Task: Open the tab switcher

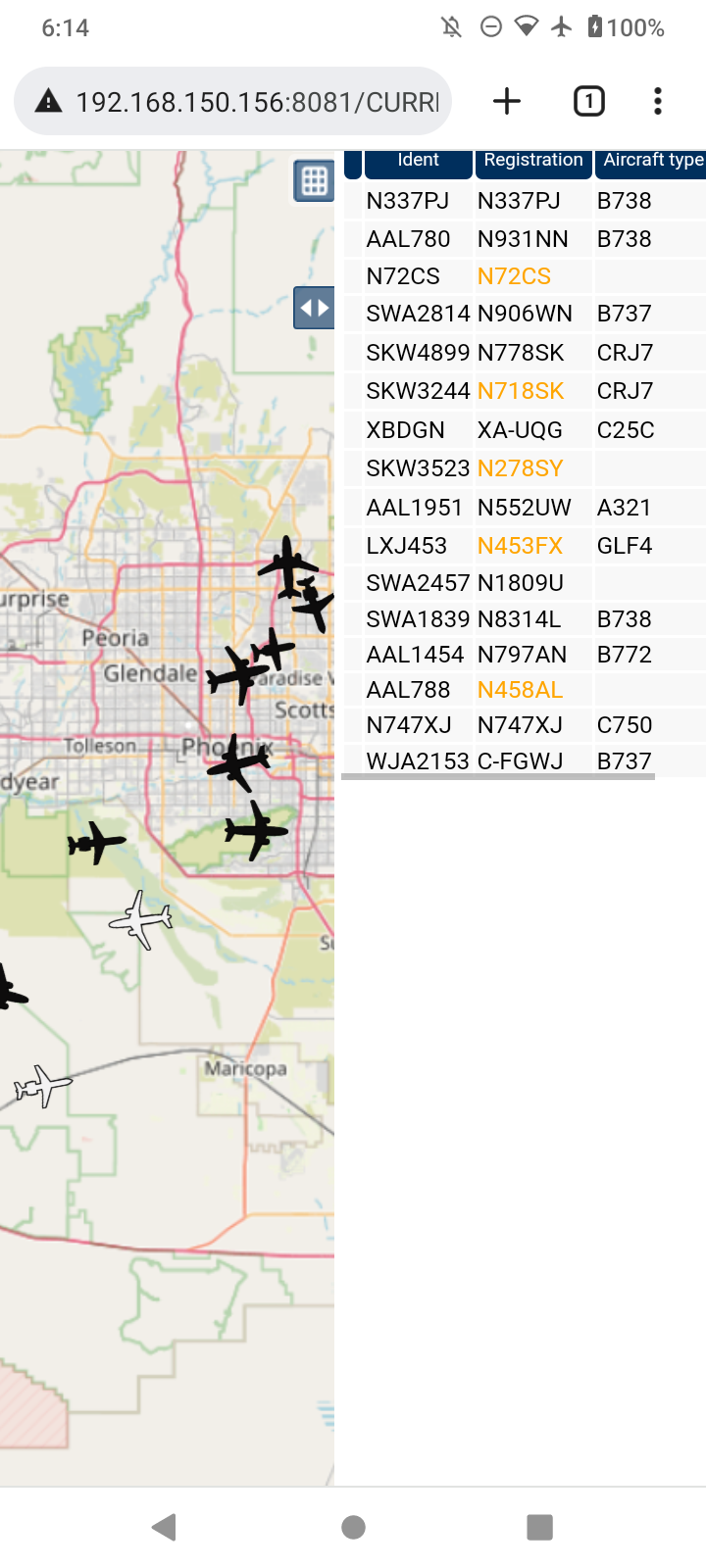Action: [x=588, y=101]
